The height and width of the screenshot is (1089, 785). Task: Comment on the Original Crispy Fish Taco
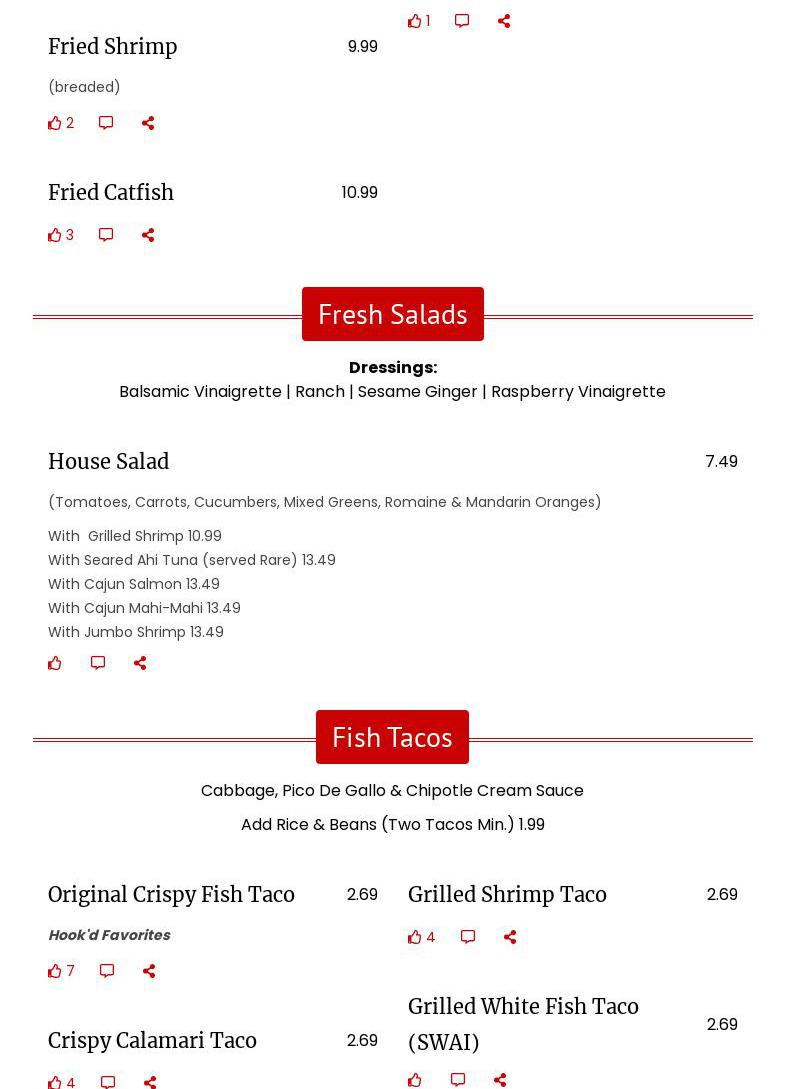[x=107, y=971]
